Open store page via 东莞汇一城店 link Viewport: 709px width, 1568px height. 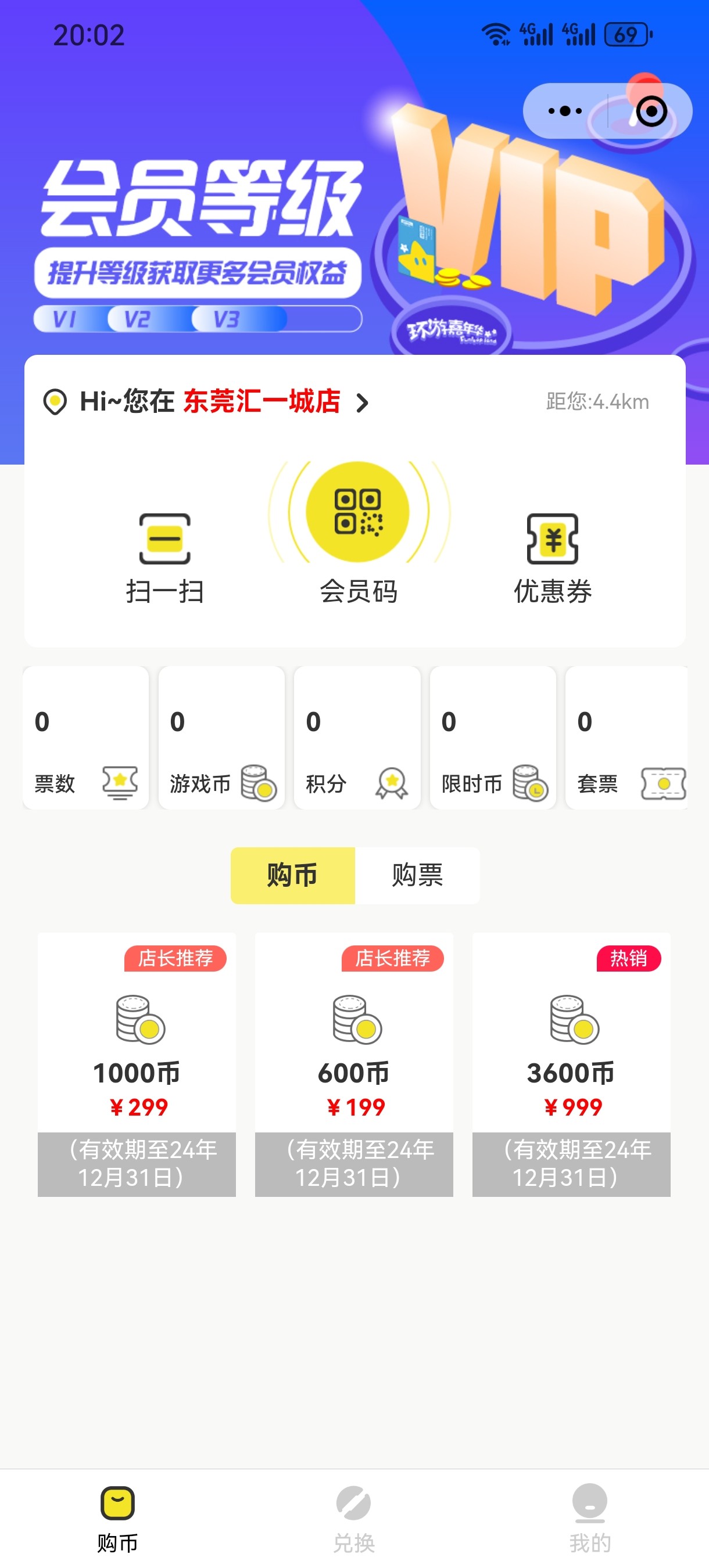[x=262, y=403]
